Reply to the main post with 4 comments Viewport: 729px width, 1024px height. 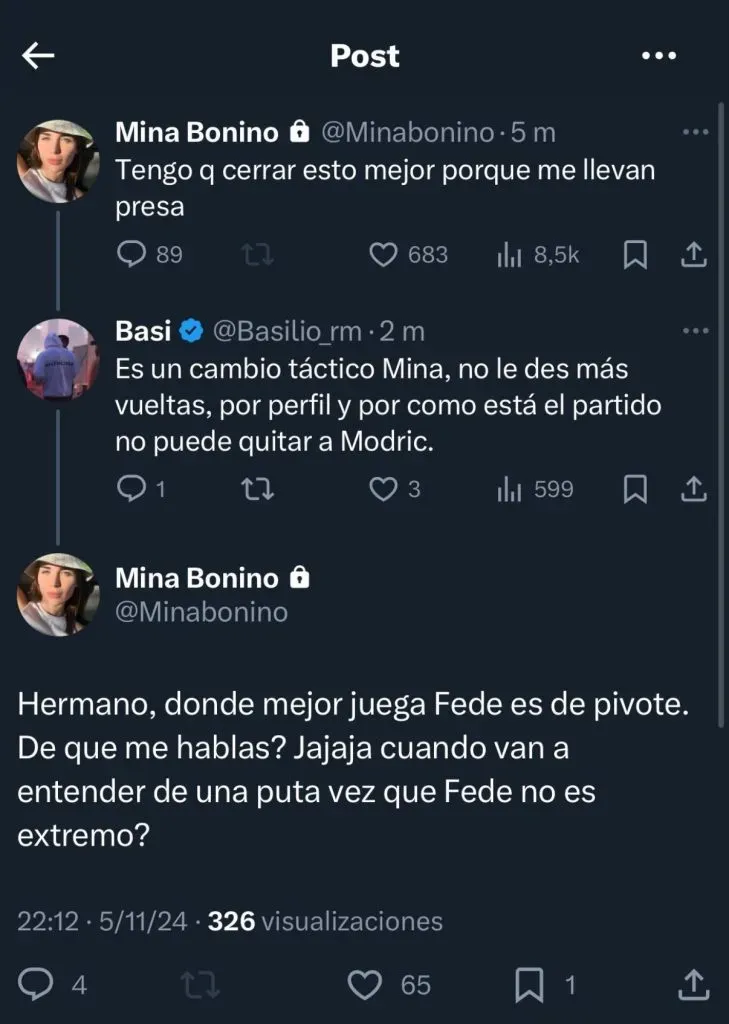pos(37,985)
